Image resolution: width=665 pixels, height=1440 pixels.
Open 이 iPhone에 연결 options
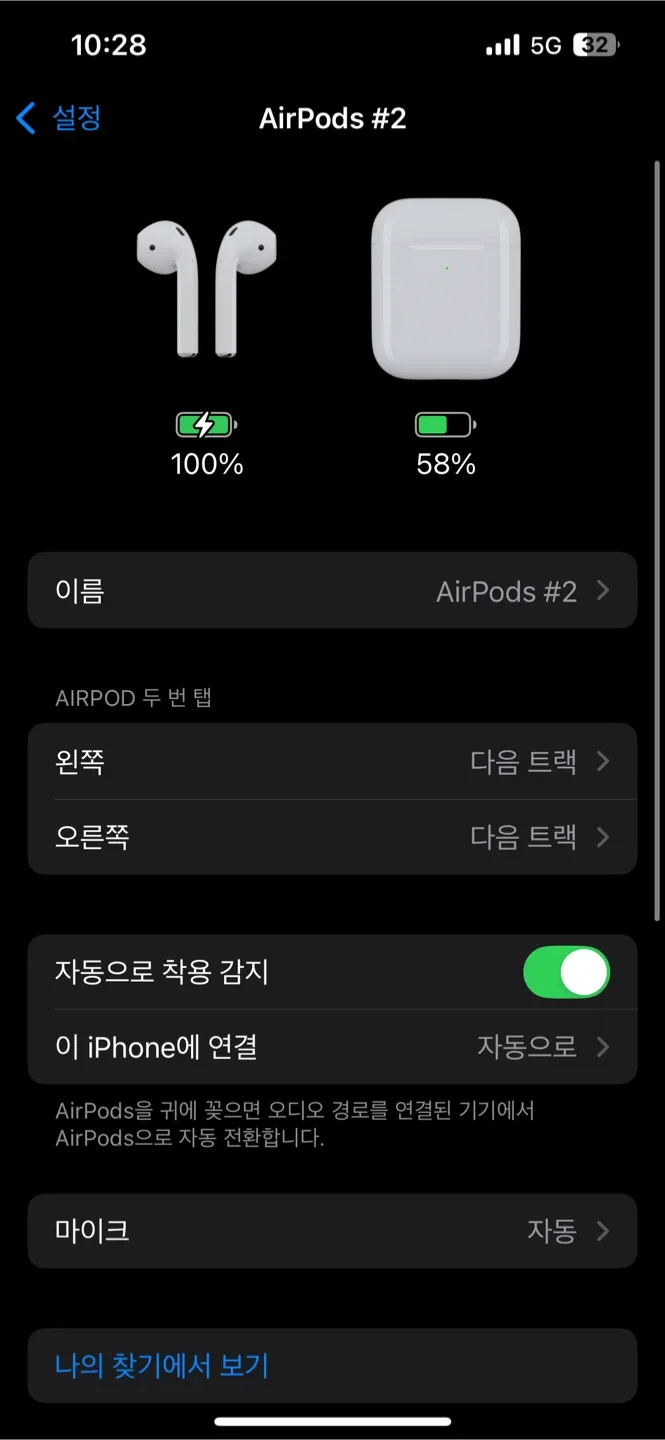pos(332,1047)
